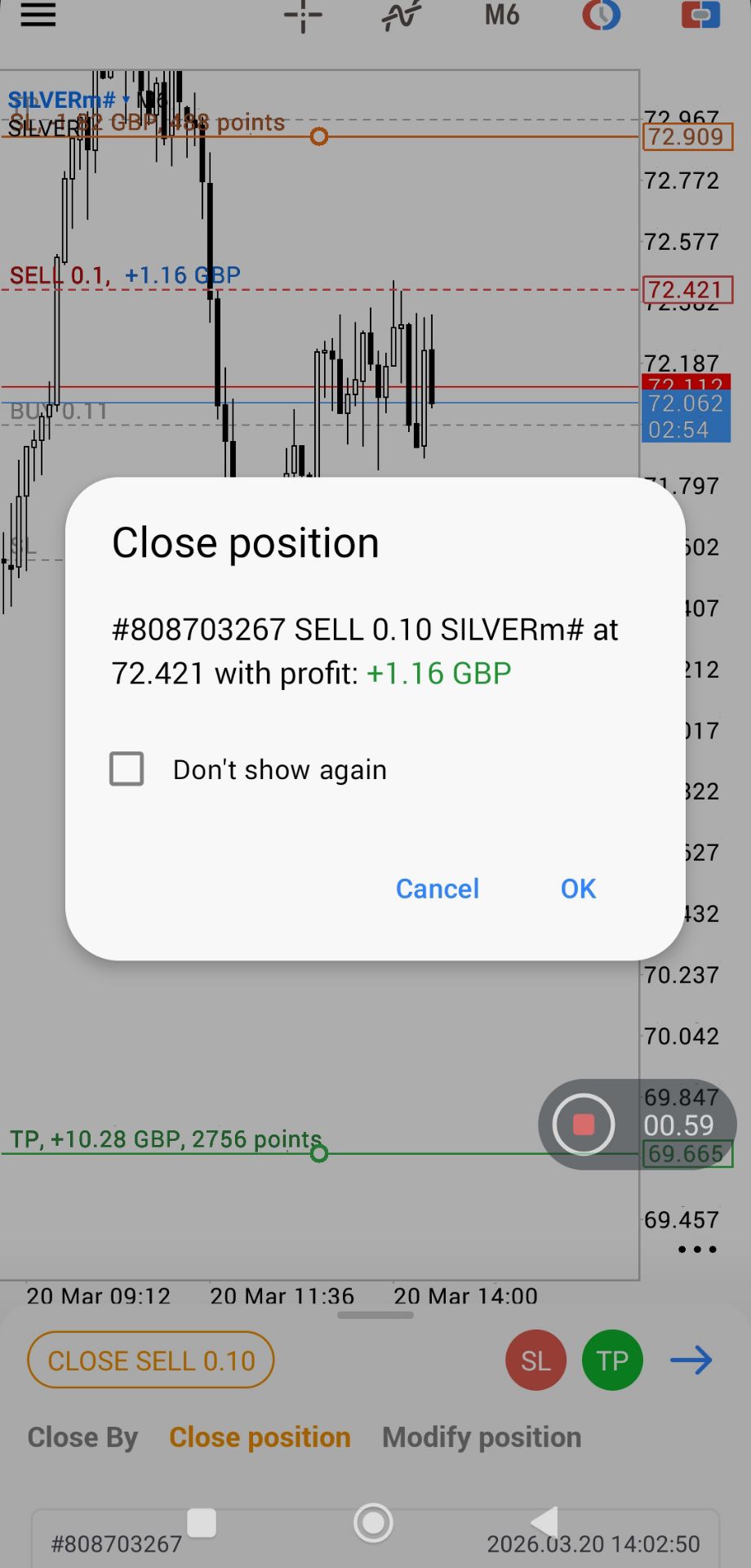The height and width of the screenshot is (1568, 751).
Task: Confirm closing the position with OK
Action: click(x=578, y=889)
